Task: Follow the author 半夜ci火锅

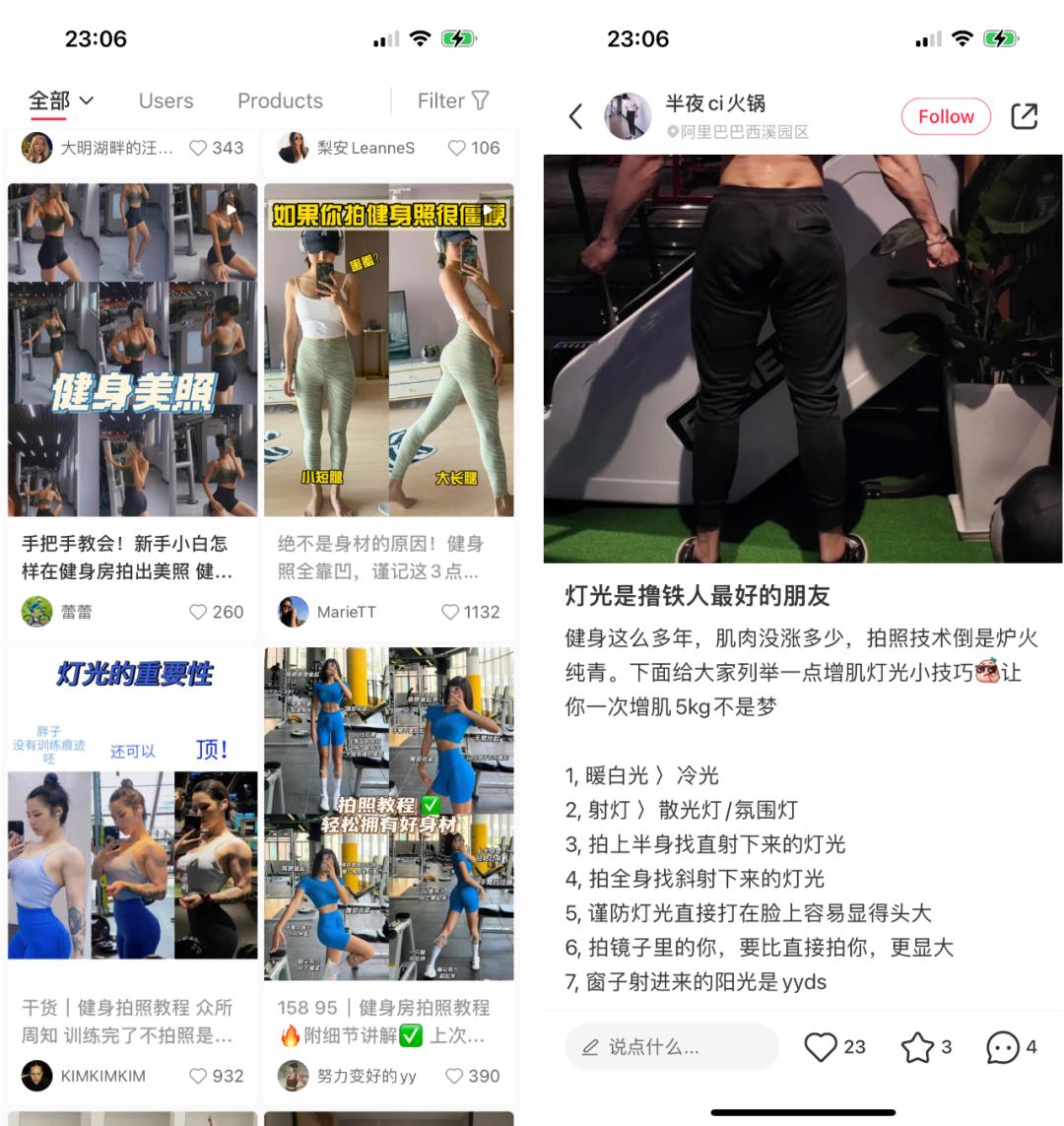Action: pos(946,116)
